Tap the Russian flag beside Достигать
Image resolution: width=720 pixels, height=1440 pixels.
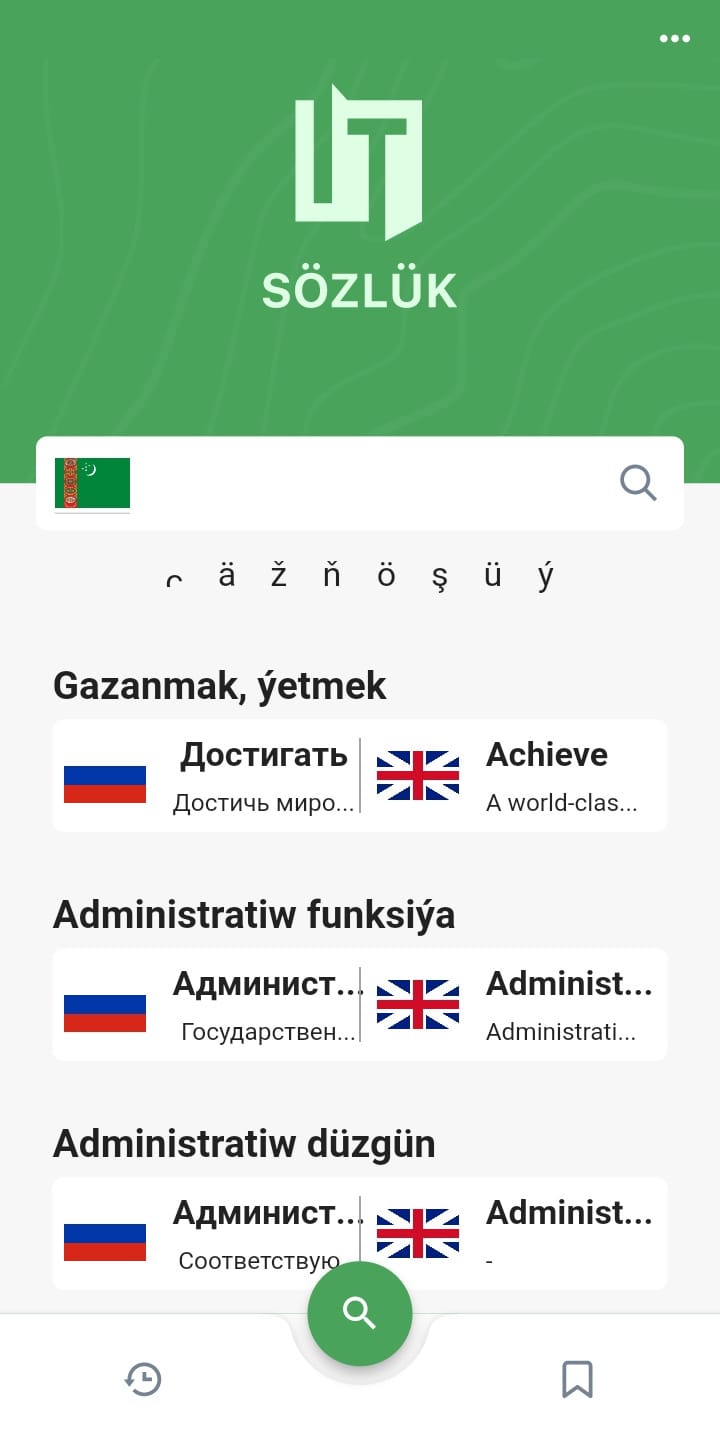coord(105,785)
